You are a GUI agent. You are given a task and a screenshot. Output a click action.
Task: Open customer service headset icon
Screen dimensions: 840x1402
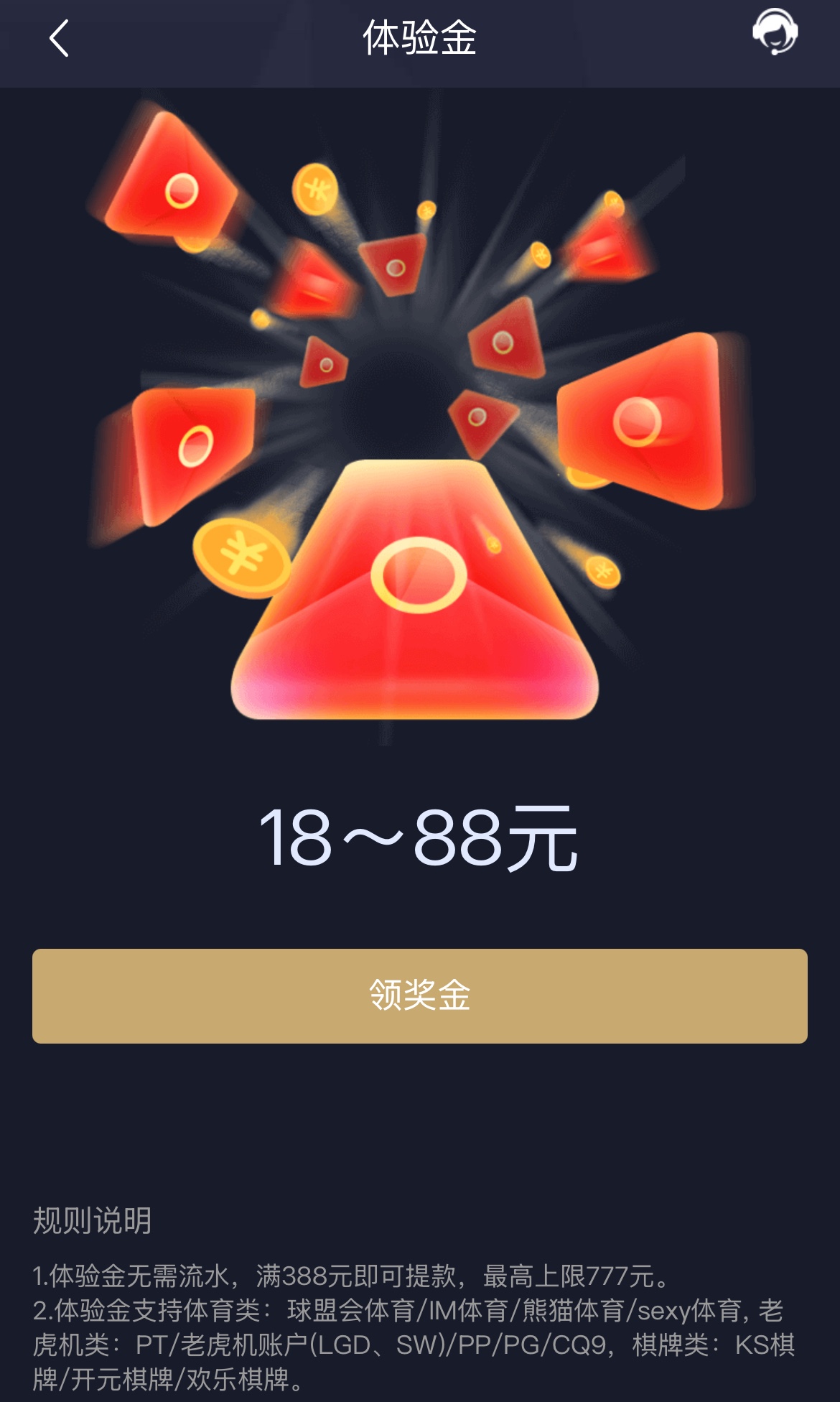pyautogui.click(x=775, y=32)
